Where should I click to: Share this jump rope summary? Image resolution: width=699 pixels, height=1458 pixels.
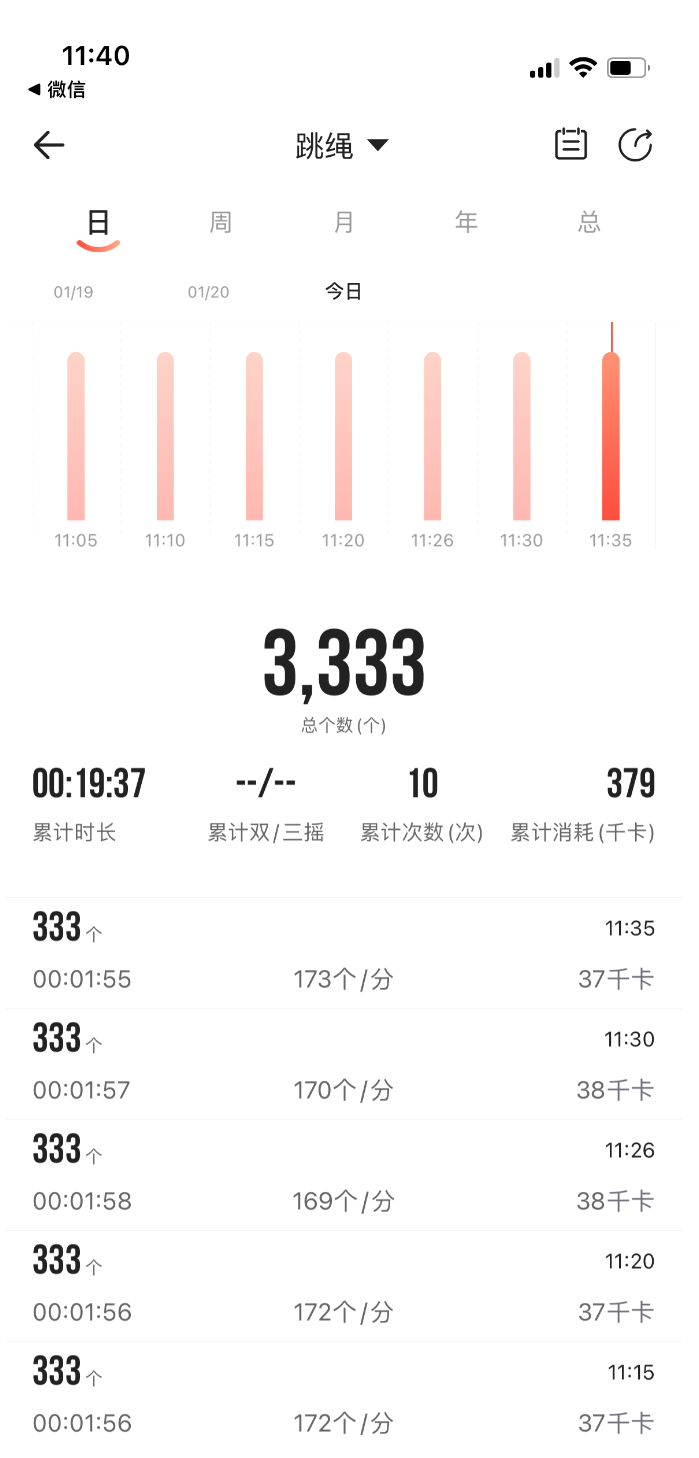[x=635, y=145]
